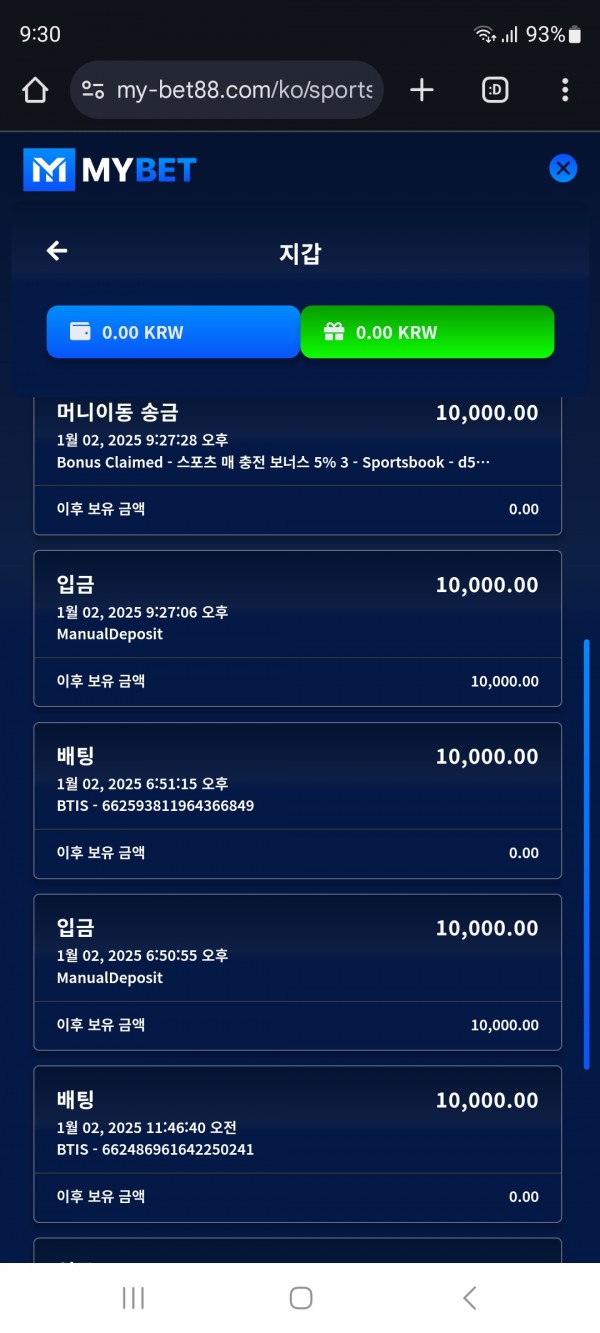Viewport: 600px width, 1333px height.
Task: Select the green bonus balance 0.00 KRW
Action: click(x=427, y=332)
